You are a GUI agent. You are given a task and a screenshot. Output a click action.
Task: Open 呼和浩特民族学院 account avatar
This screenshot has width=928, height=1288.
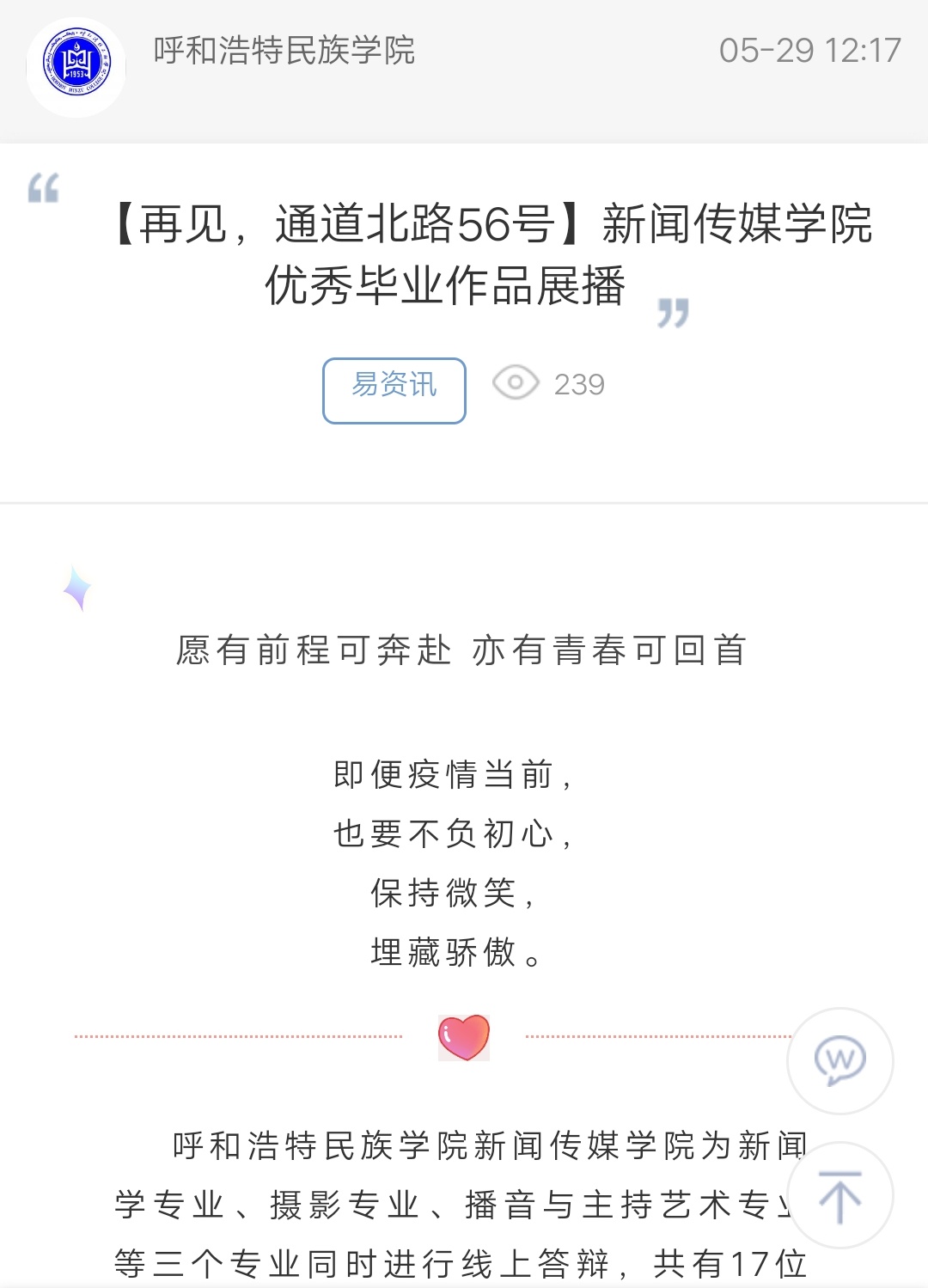76,67
